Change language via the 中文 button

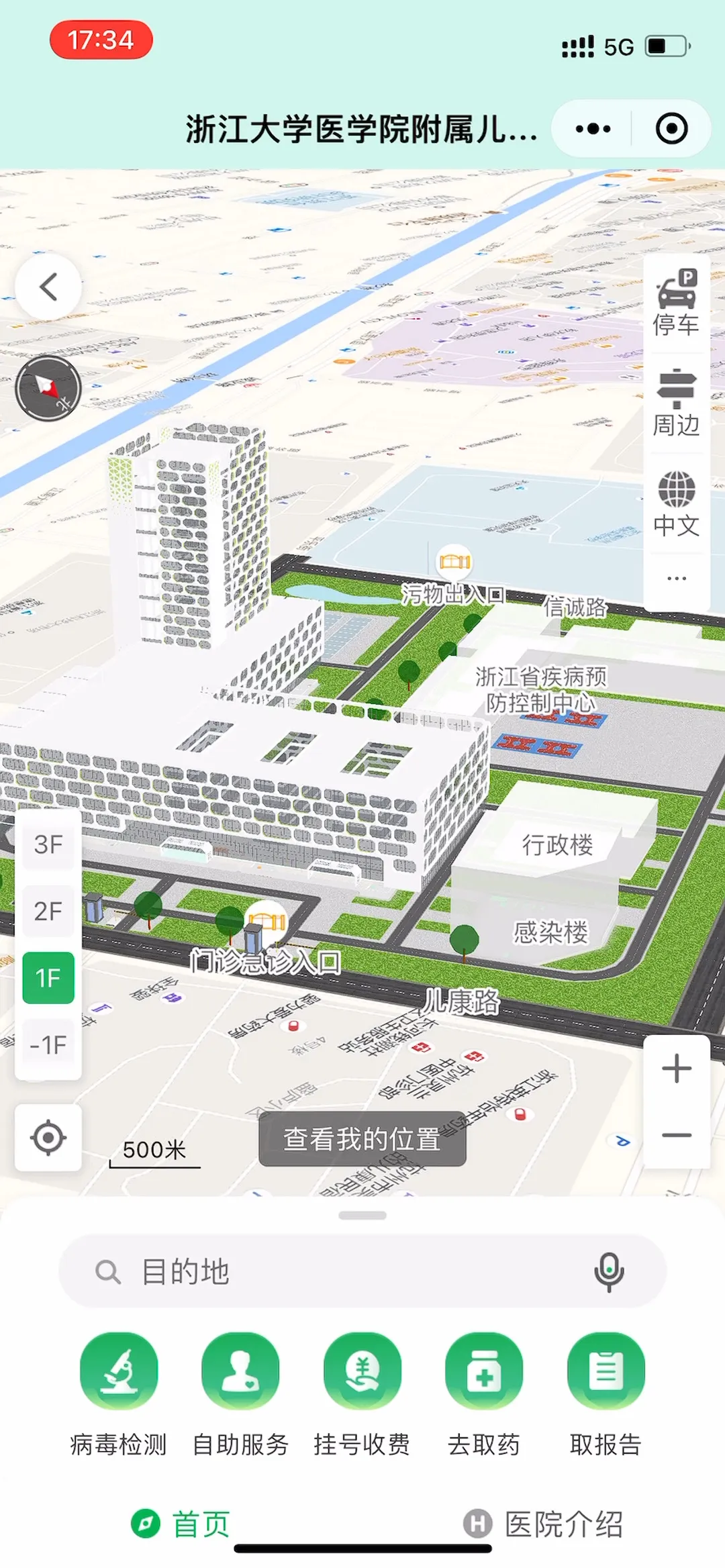[x=676, y=503]
